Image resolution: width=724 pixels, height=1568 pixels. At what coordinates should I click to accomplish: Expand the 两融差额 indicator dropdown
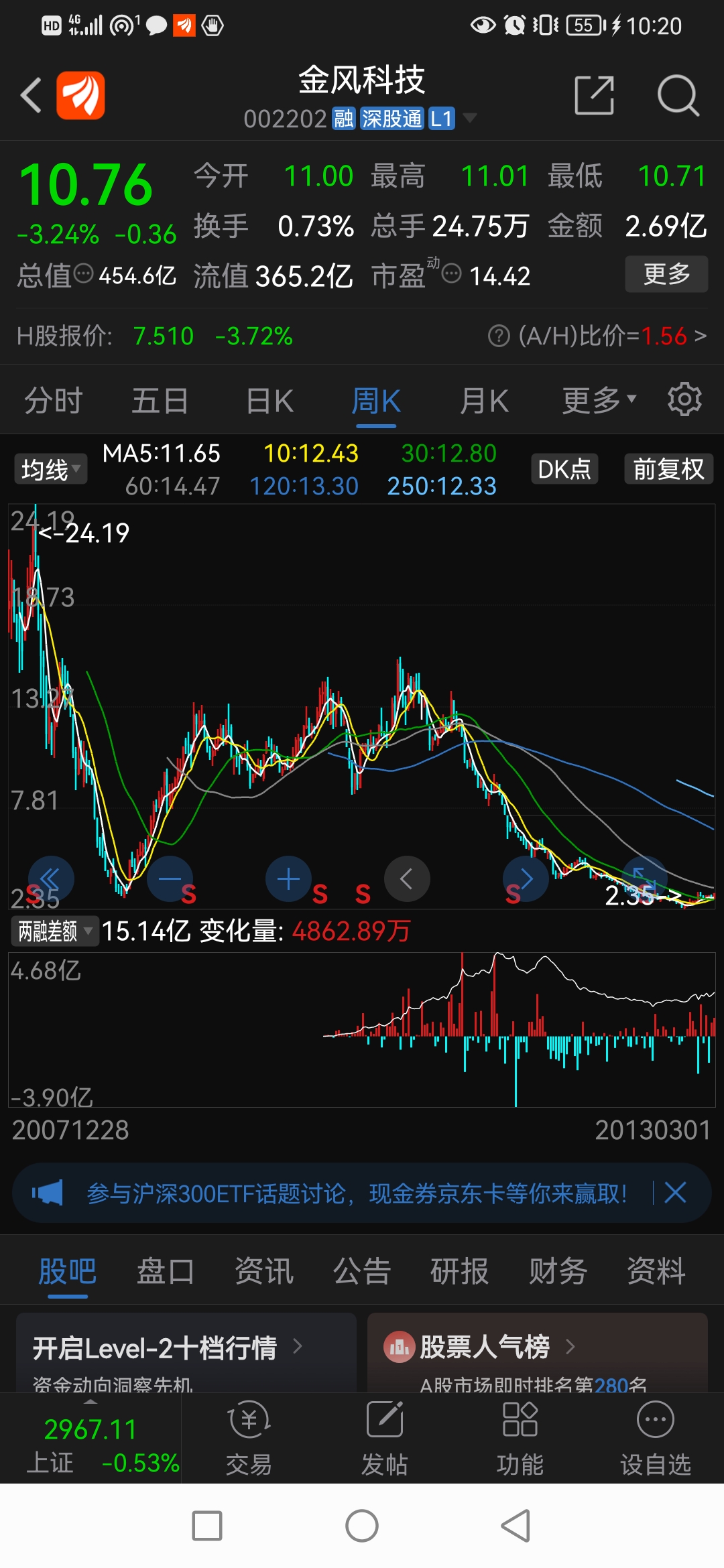(x=55, y=931)
